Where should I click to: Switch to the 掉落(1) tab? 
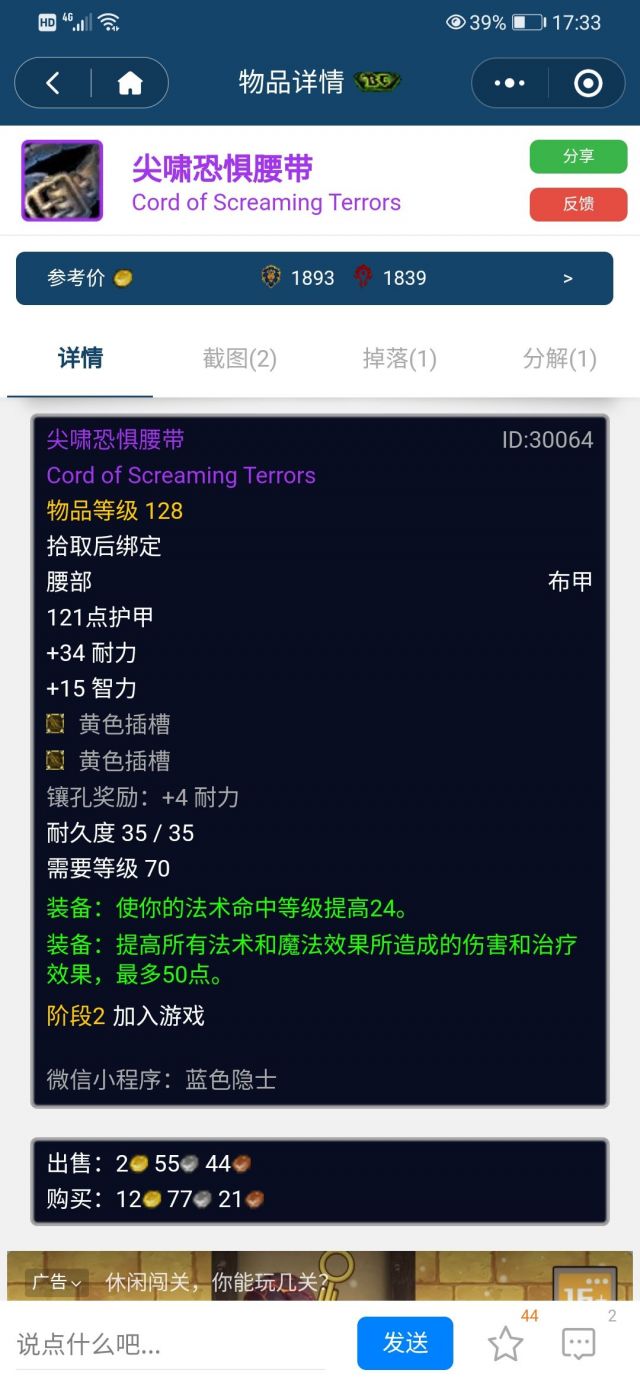(x=399, y=358)
